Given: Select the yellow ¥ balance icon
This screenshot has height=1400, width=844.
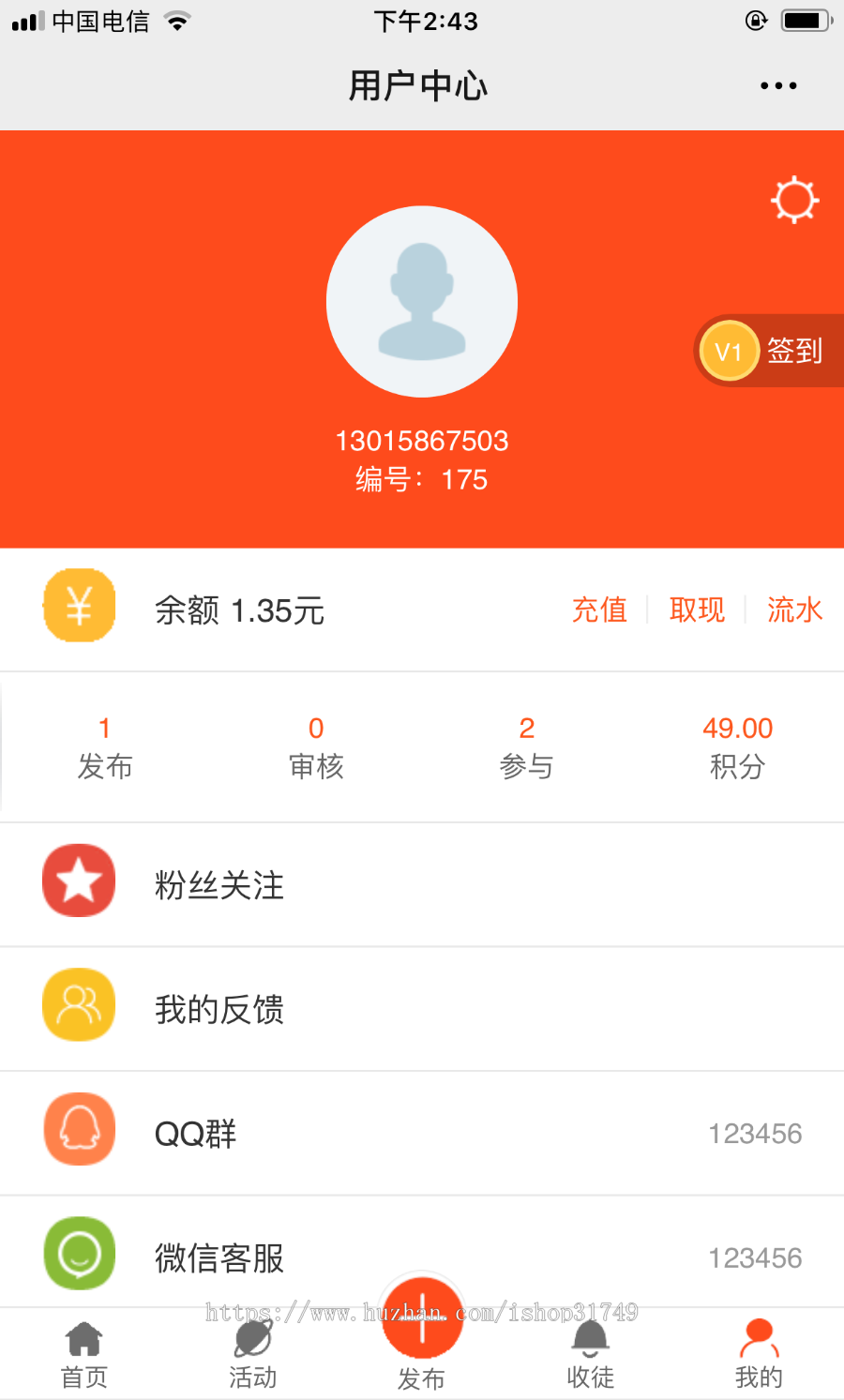Looking at the screenshot, I should [x=79, y=605].
